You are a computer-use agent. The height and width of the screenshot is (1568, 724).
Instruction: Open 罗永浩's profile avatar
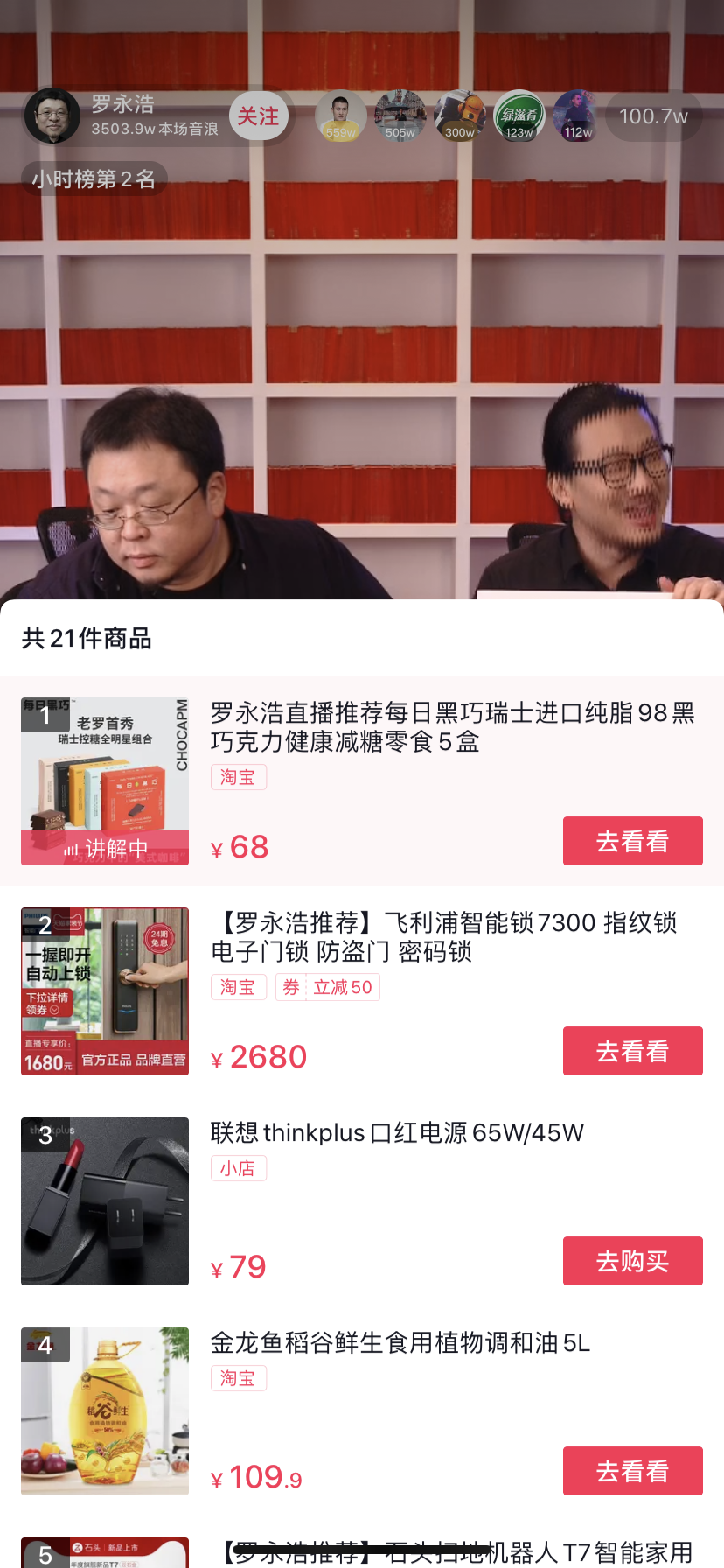[51, 115]
